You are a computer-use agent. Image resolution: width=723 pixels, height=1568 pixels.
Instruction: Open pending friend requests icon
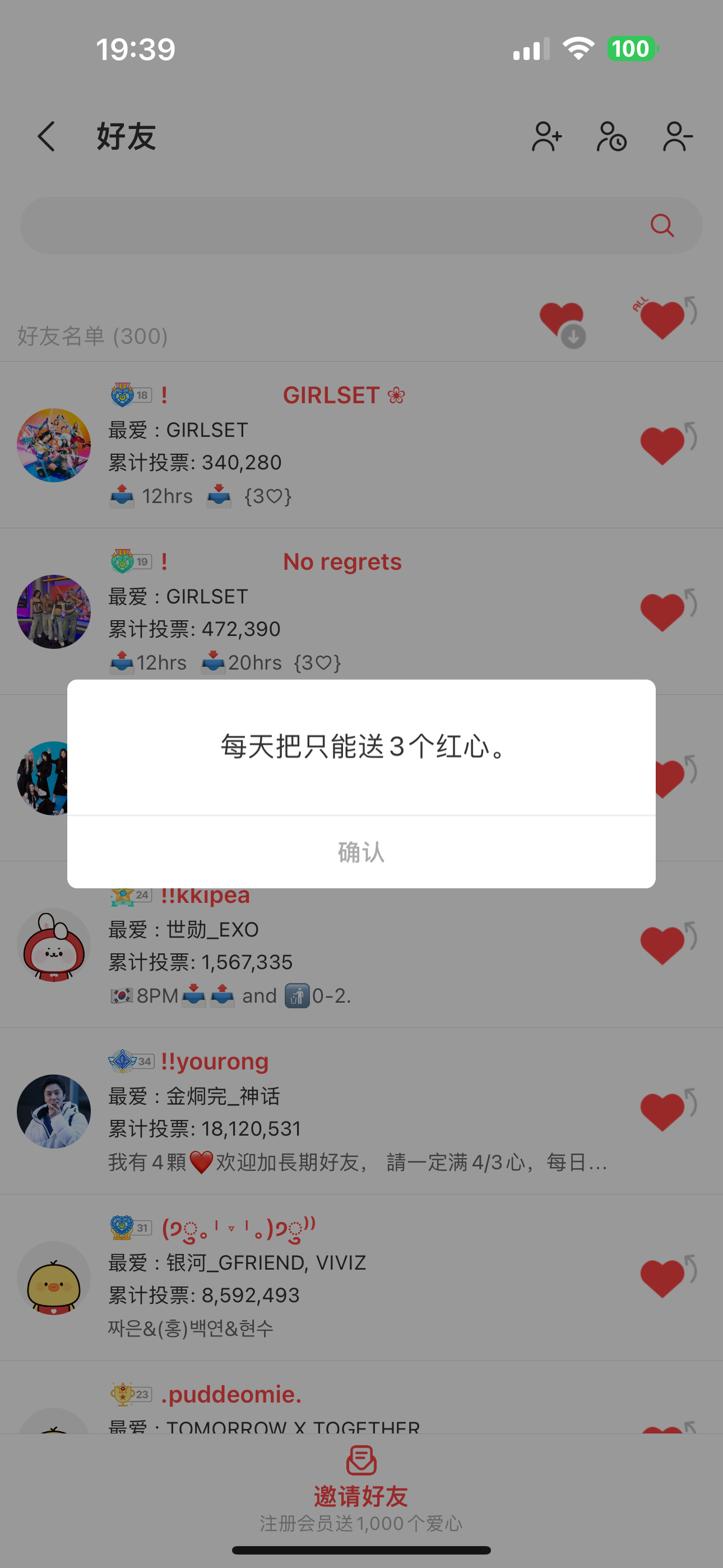point(611,136)
